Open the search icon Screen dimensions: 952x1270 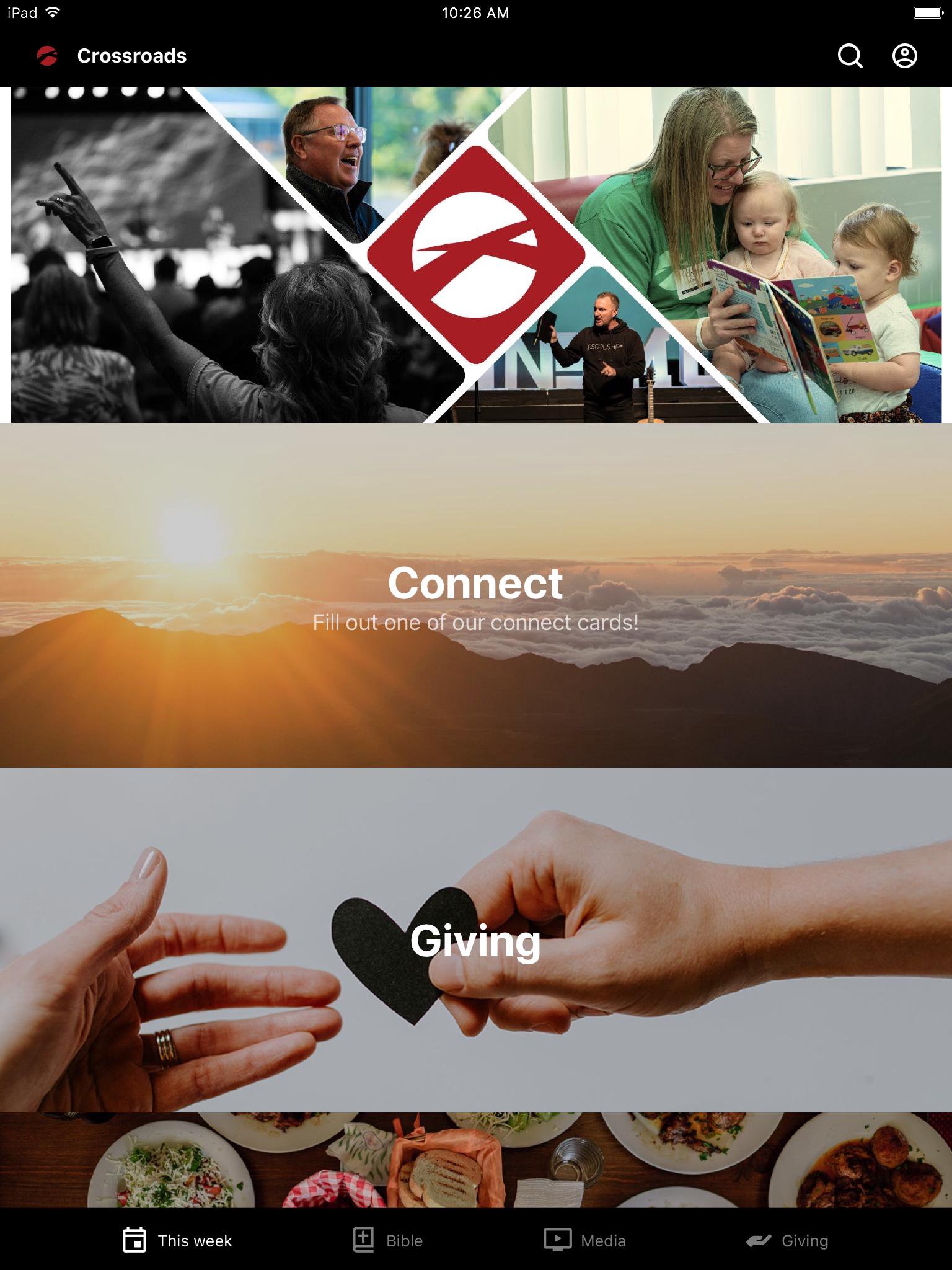[x=850, y=56]
